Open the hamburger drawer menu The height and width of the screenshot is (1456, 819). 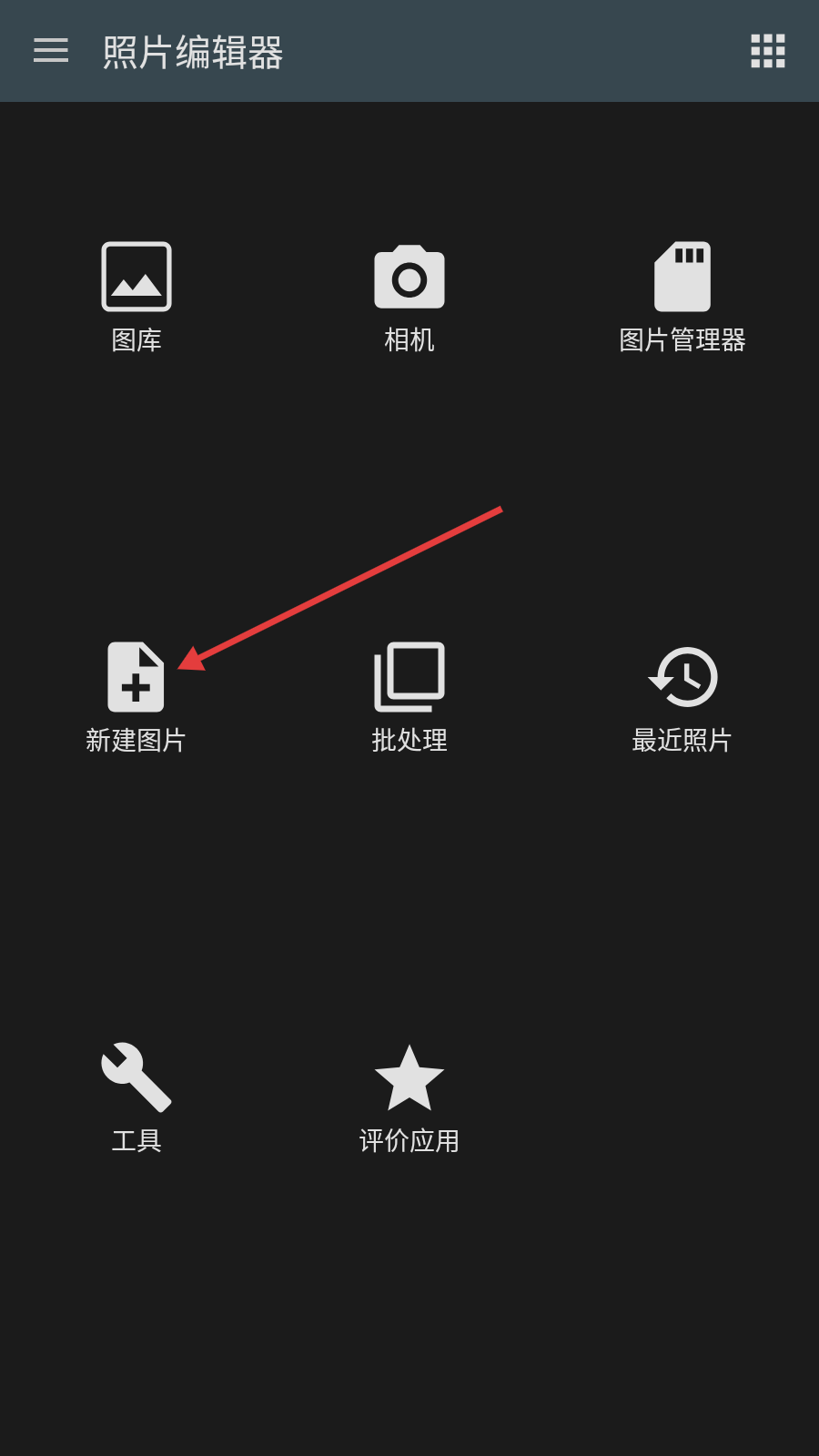point(51,51)
